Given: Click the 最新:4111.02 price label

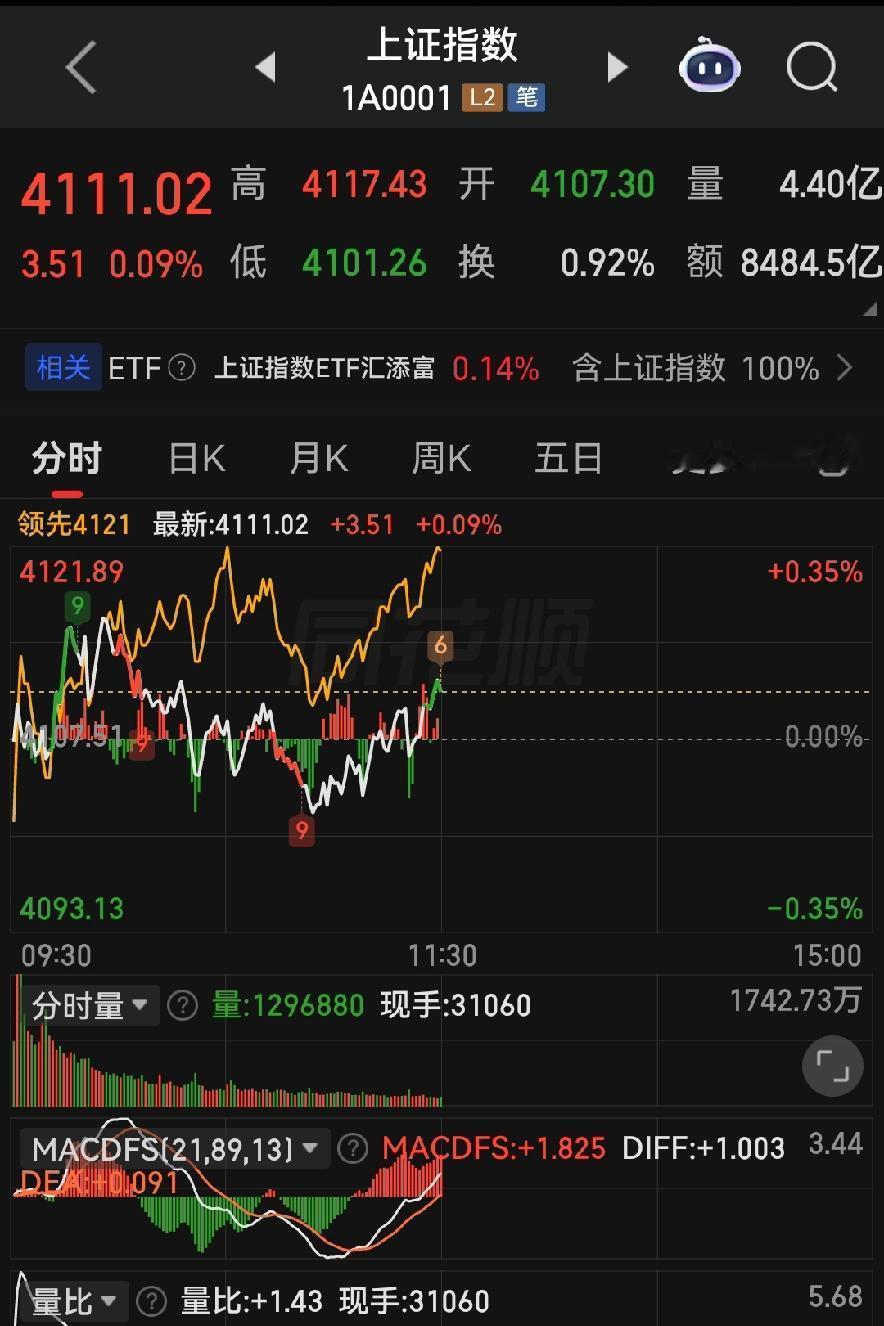Looking at the screenshot, I should (x=230, y=524).
